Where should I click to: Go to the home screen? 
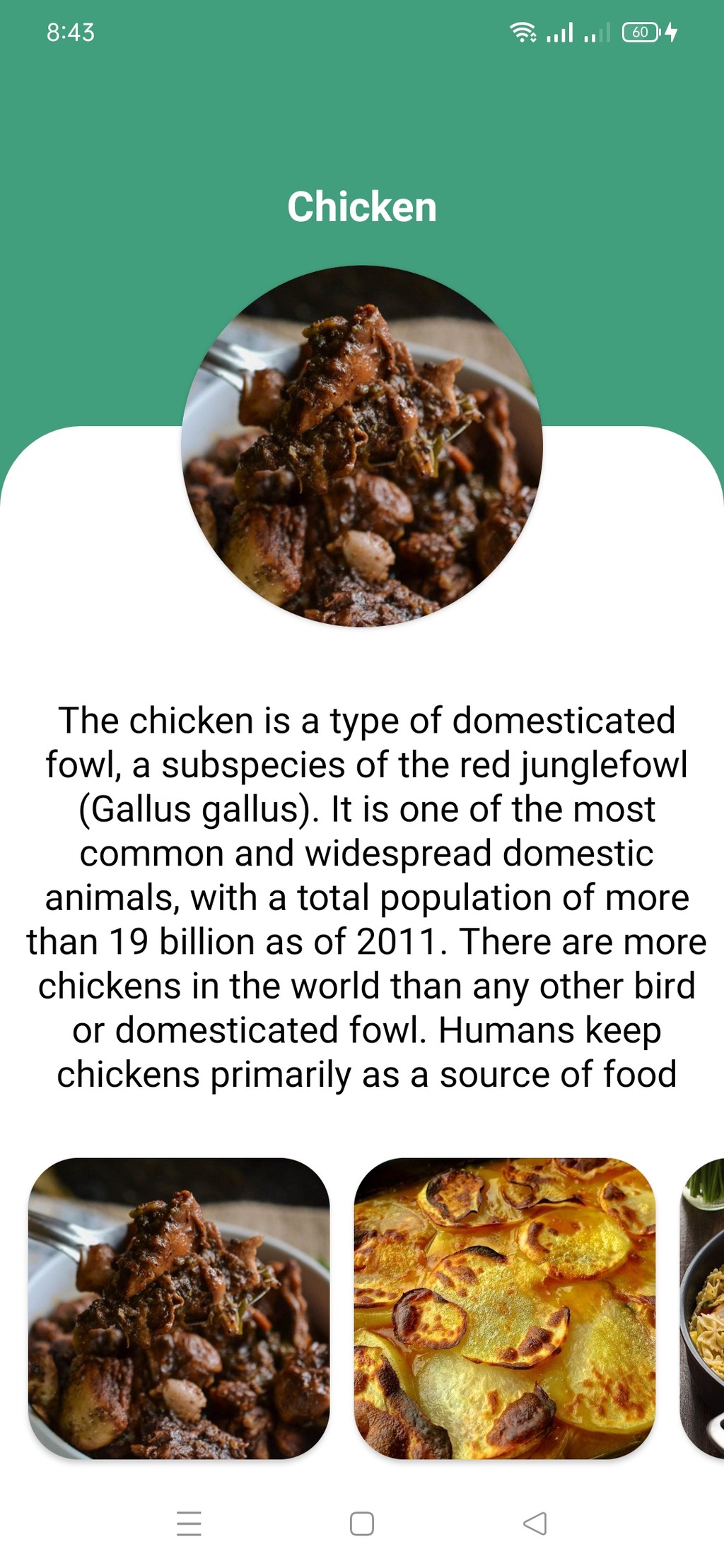[x=362, y=1523]
